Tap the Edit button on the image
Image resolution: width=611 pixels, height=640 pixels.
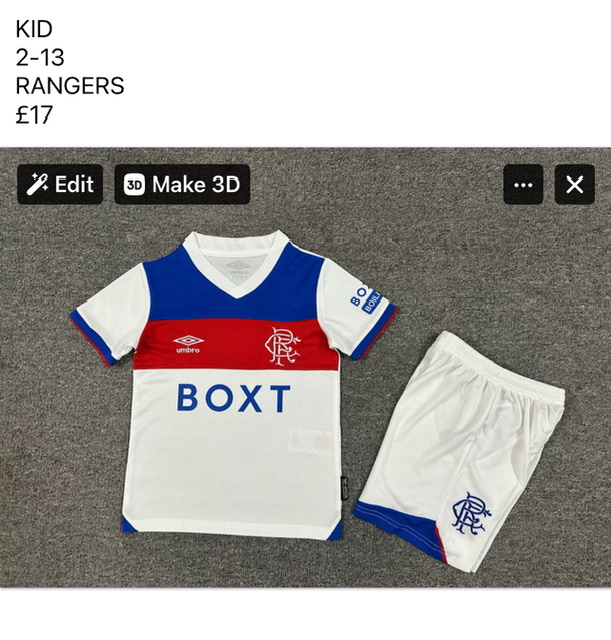click(60, 185)
